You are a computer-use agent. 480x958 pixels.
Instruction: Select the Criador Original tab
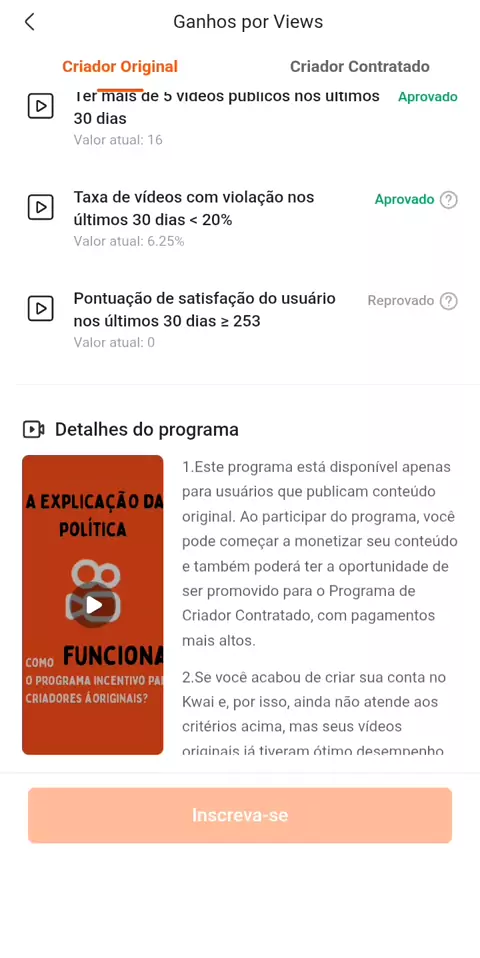tap(120, 67)
